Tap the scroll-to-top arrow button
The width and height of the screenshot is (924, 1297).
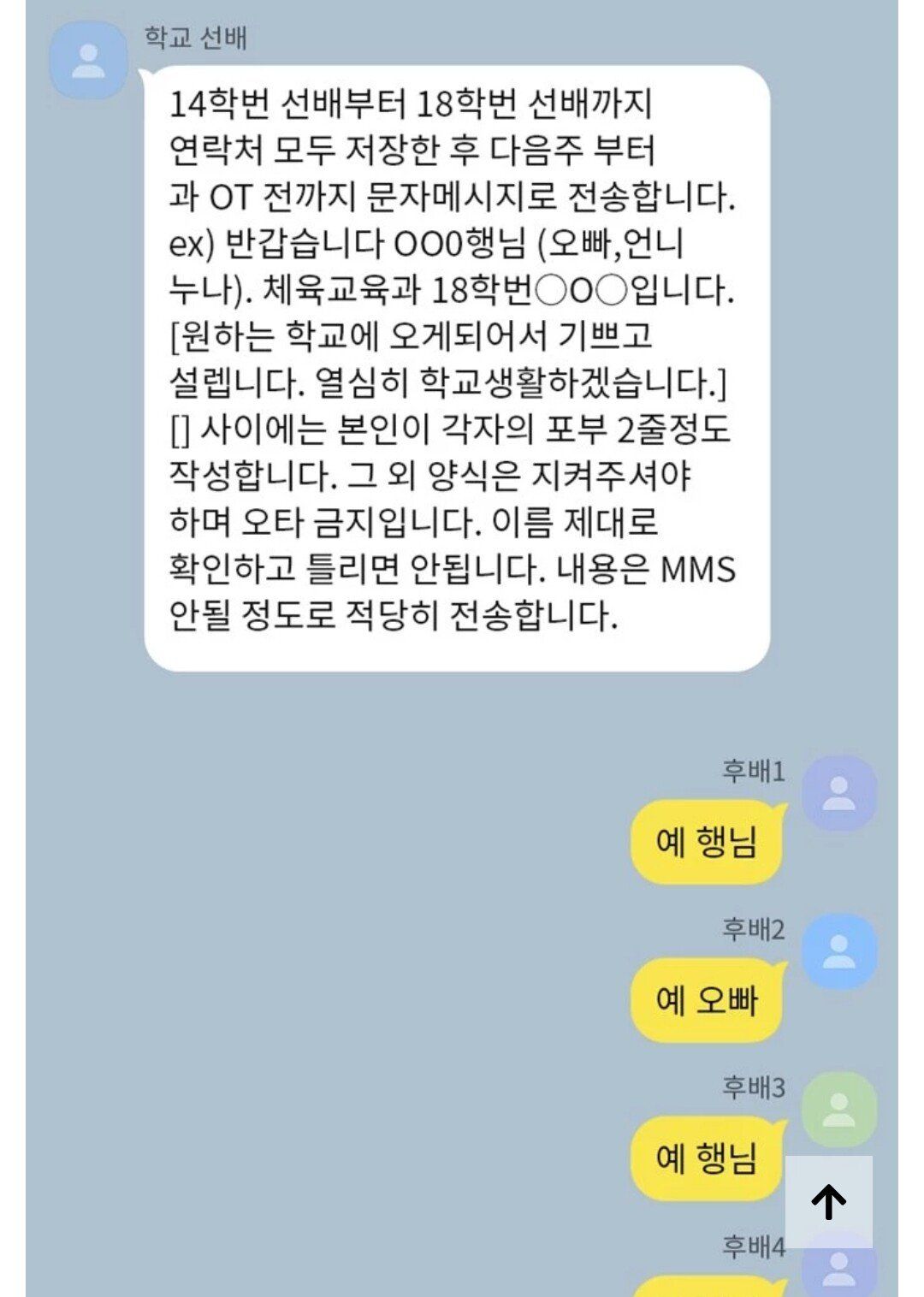click(828, 1201)
